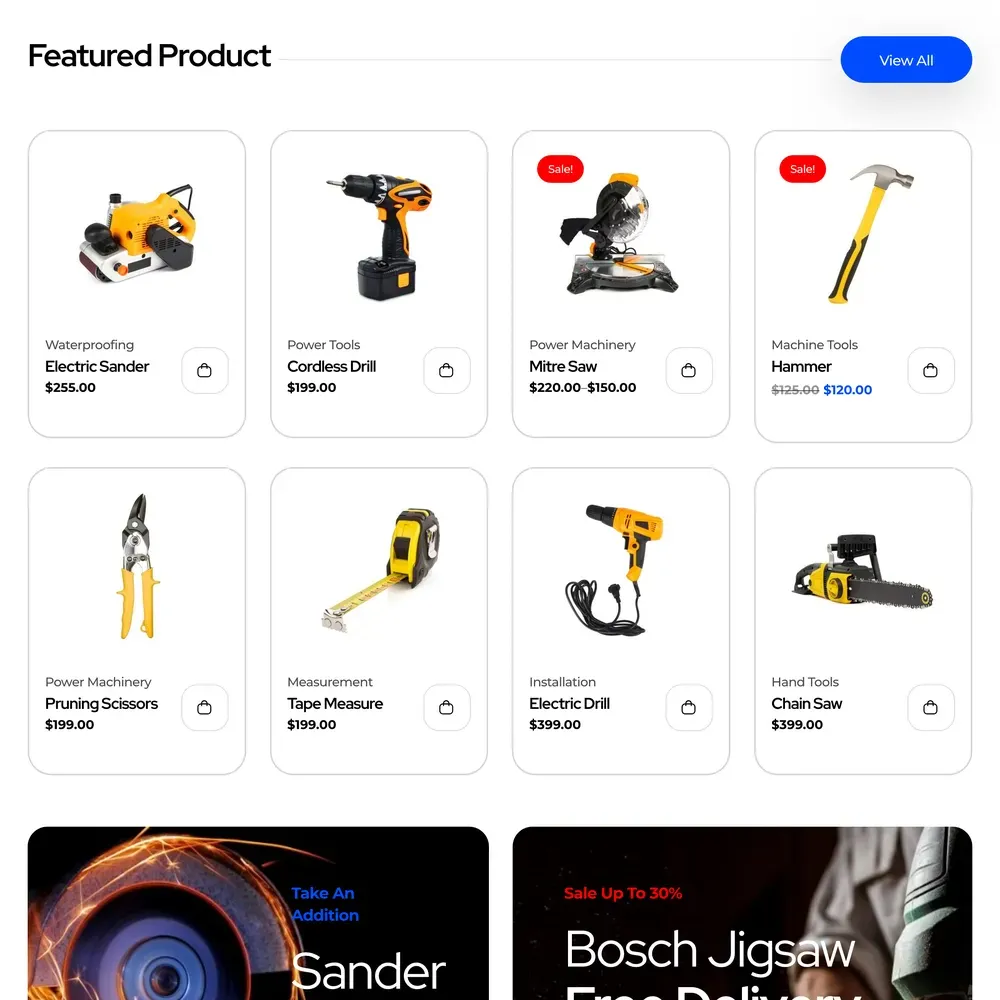The height and width of the screenshot is (1000, 1000).
Task: Add Electric Sander to the cart
Action: [x=205, y=371]
